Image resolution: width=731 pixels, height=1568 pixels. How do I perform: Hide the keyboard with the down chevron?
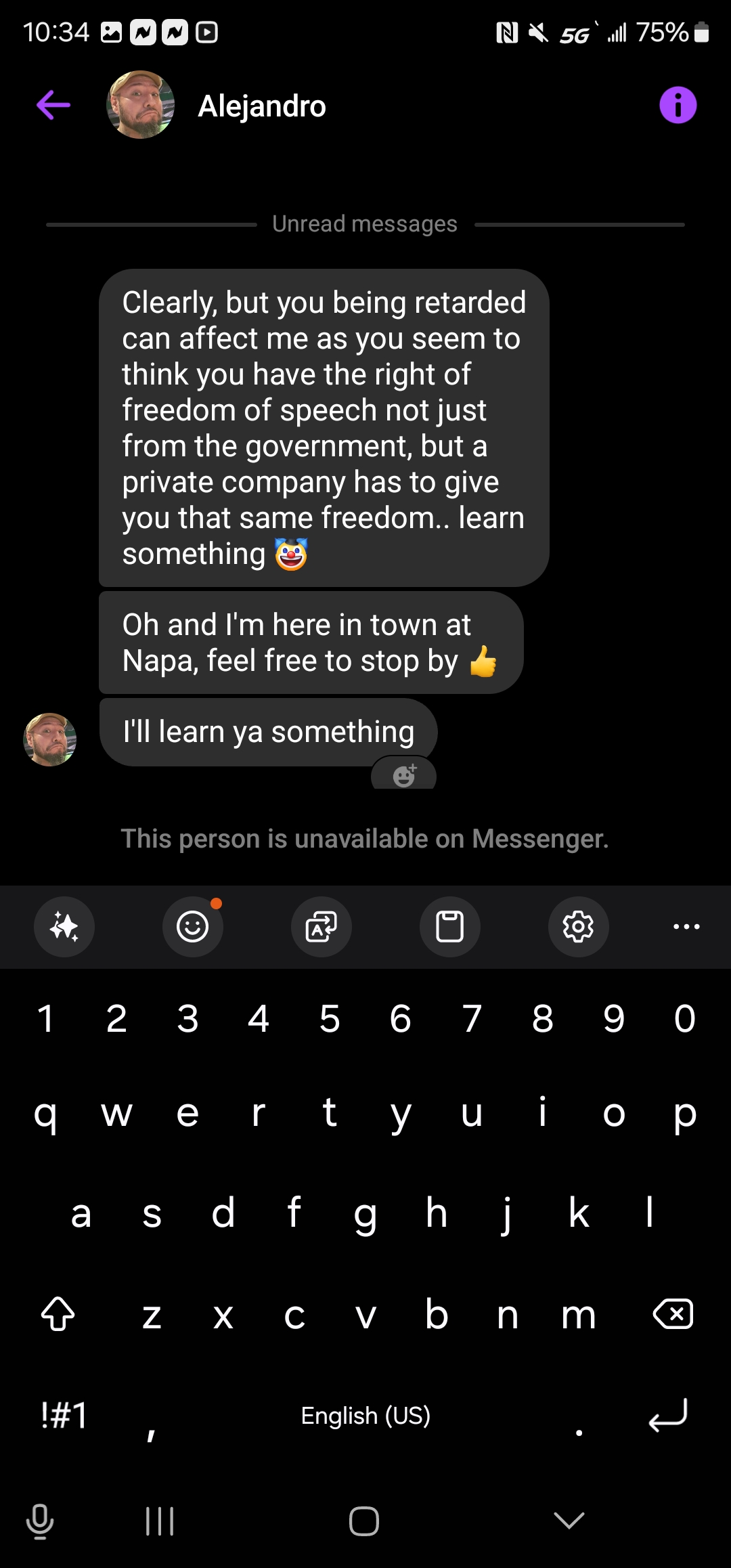pos(569,1521)
